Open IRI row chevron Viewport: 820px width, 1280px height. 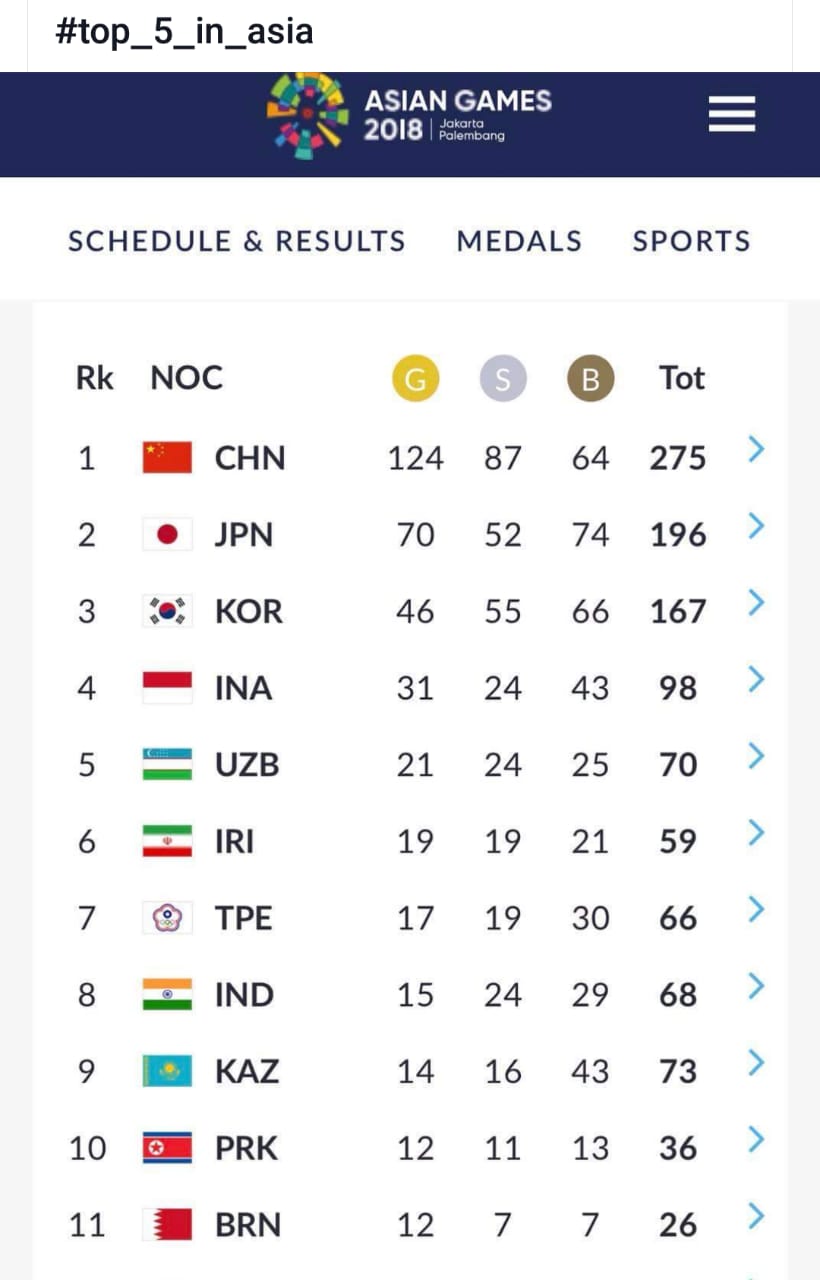click(756, 833)
